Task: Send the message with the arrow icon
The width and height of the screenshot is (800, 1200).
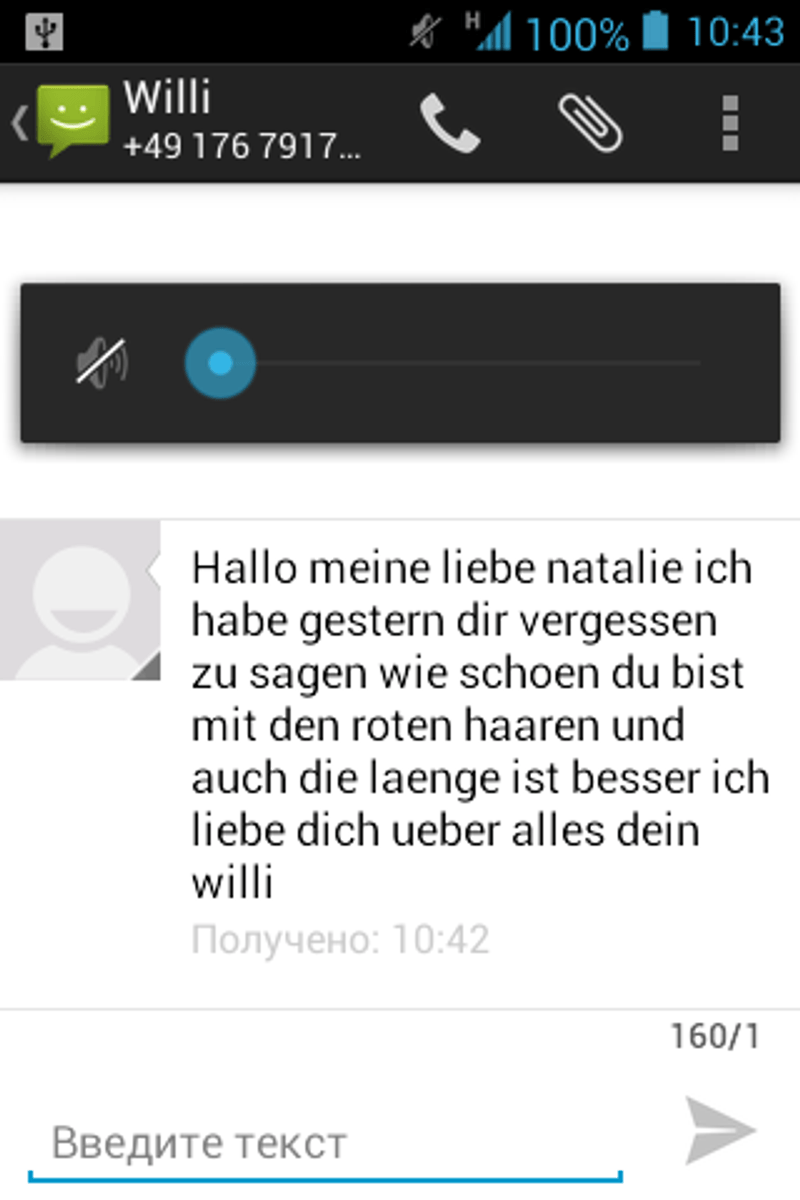Action: 720,1130
